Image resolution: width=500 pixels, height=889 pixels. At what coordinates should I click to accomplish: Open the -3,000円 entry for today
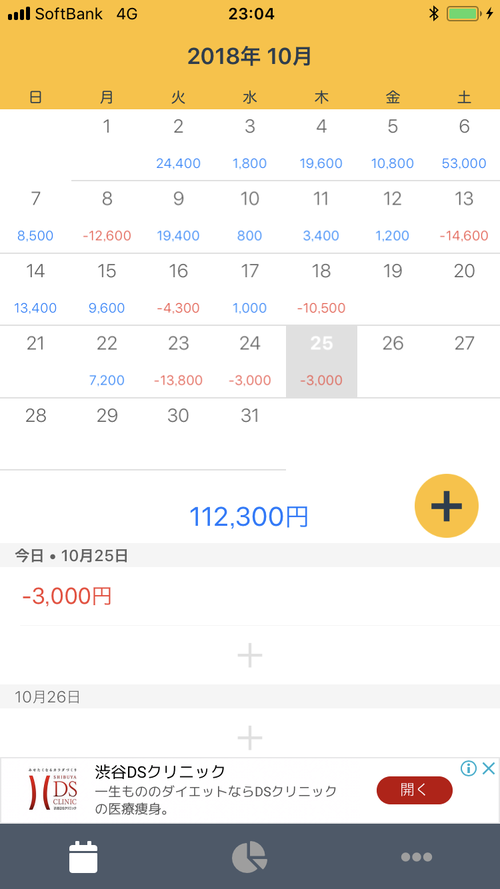[x=250, y=596]
